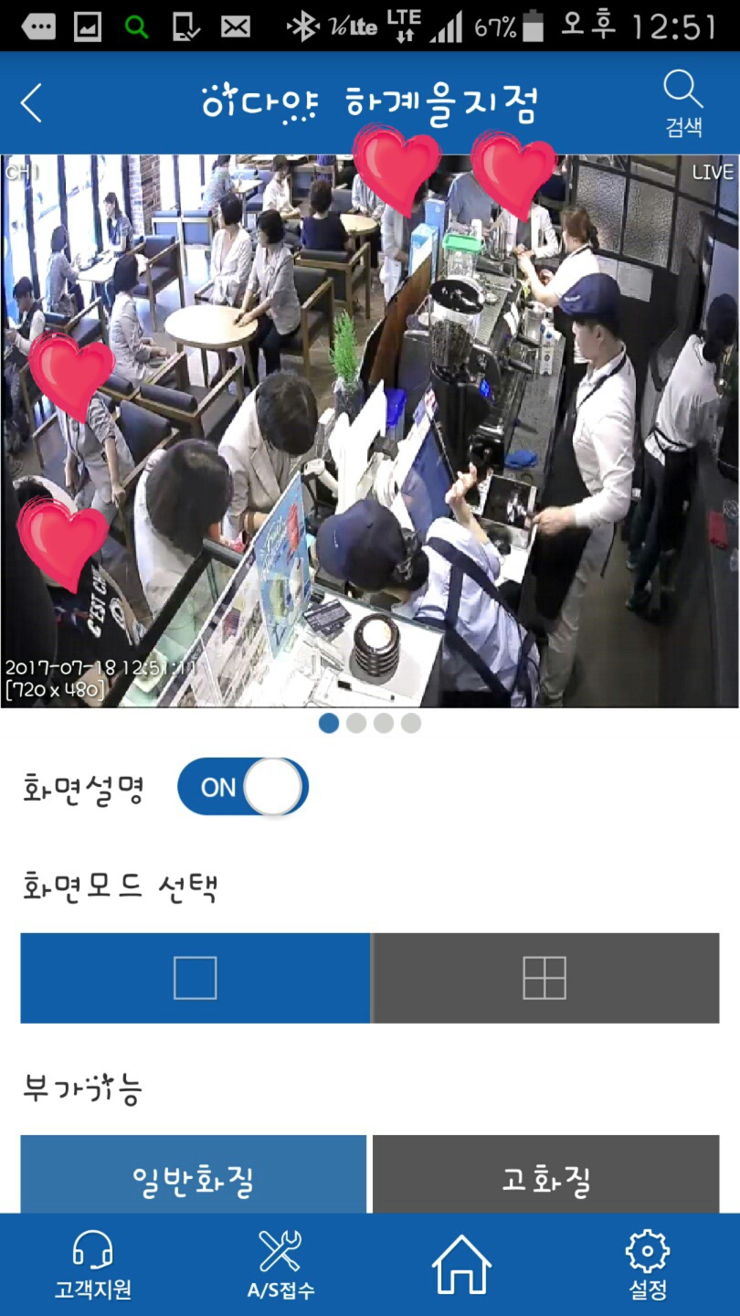
Task: Jump to second camera page dot
Action: tap(356, 723)
